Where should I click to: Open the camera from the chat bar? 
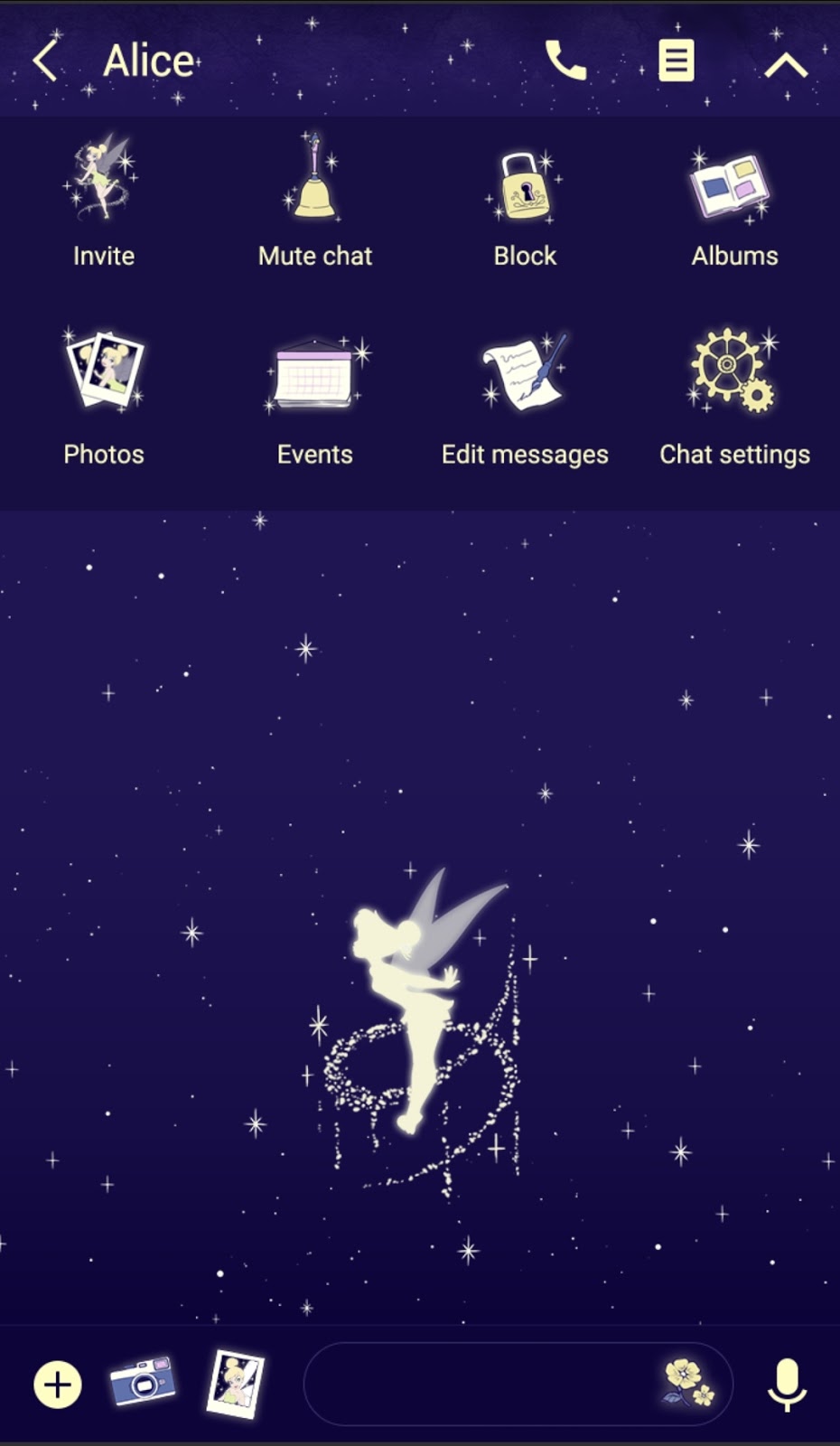tap(142, 1382)
